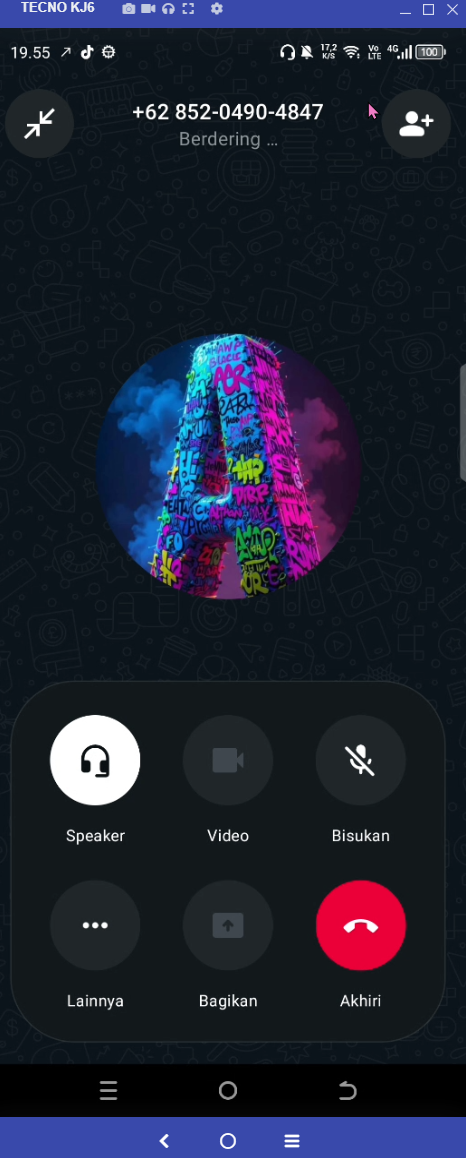The width and height of the screenshot is (466, 1158).
Task: Open recent apps from navigation bar
Action: coord(109,1091)
